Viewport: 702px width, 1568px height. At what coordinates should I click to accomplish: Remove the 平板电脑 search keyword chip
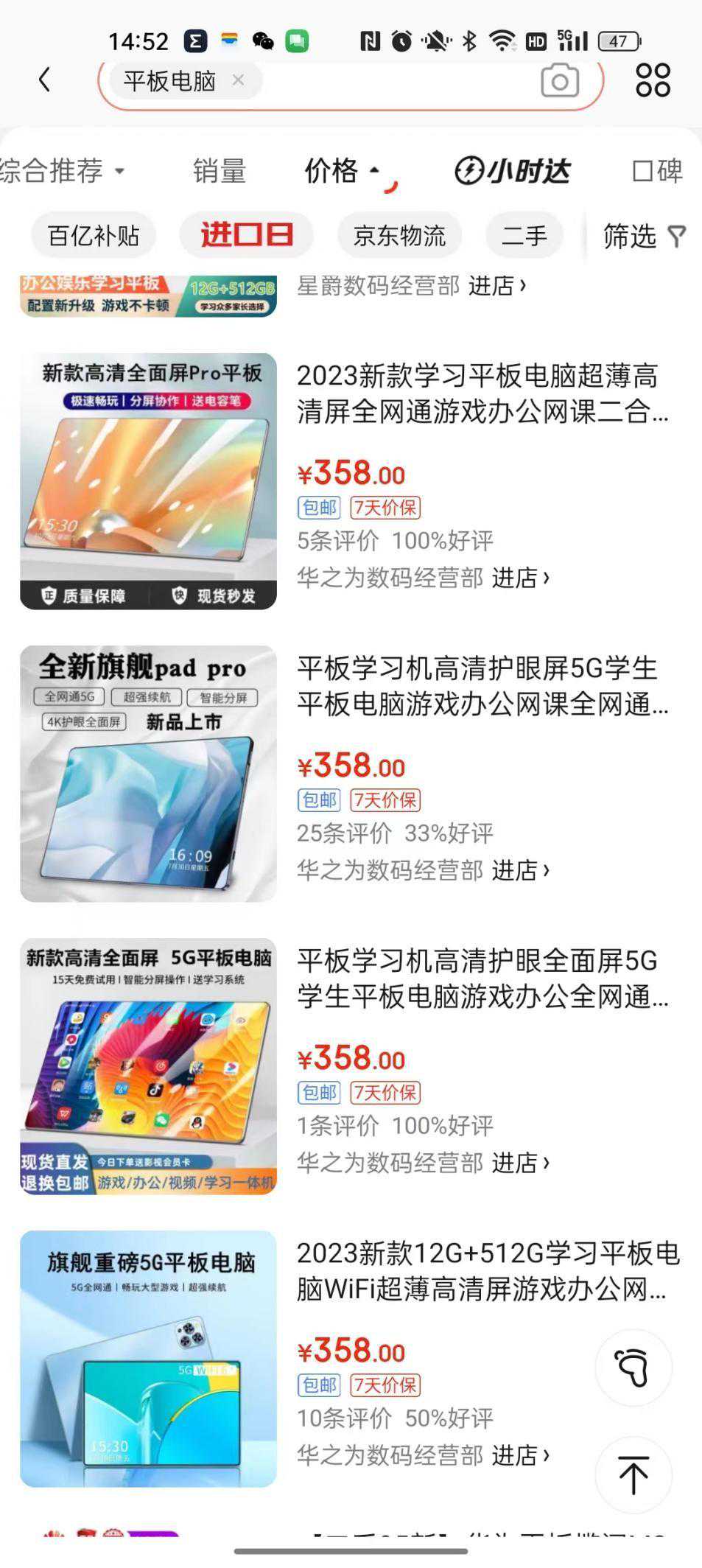pos(238,80)
